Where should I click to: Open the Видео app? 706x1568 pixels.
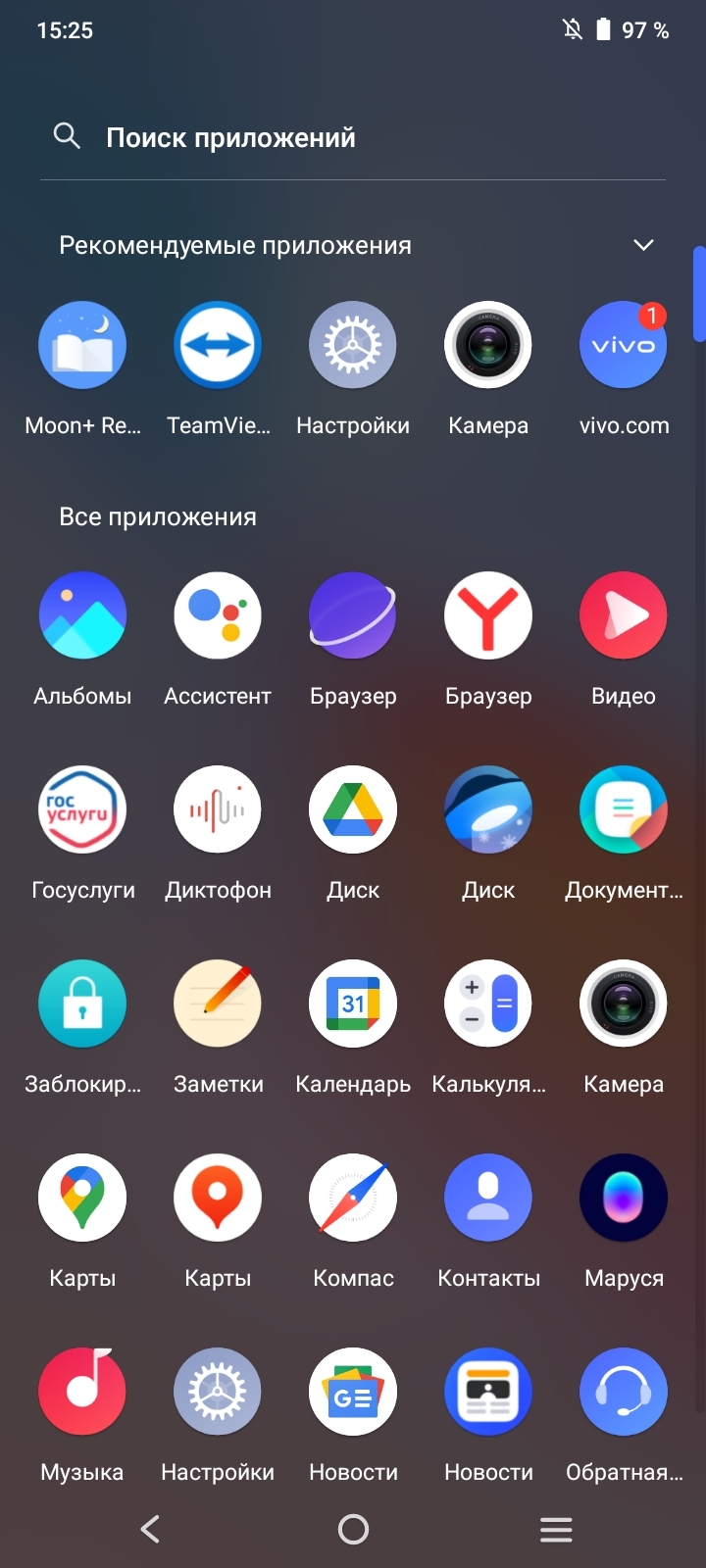click(x=624, y=615)
